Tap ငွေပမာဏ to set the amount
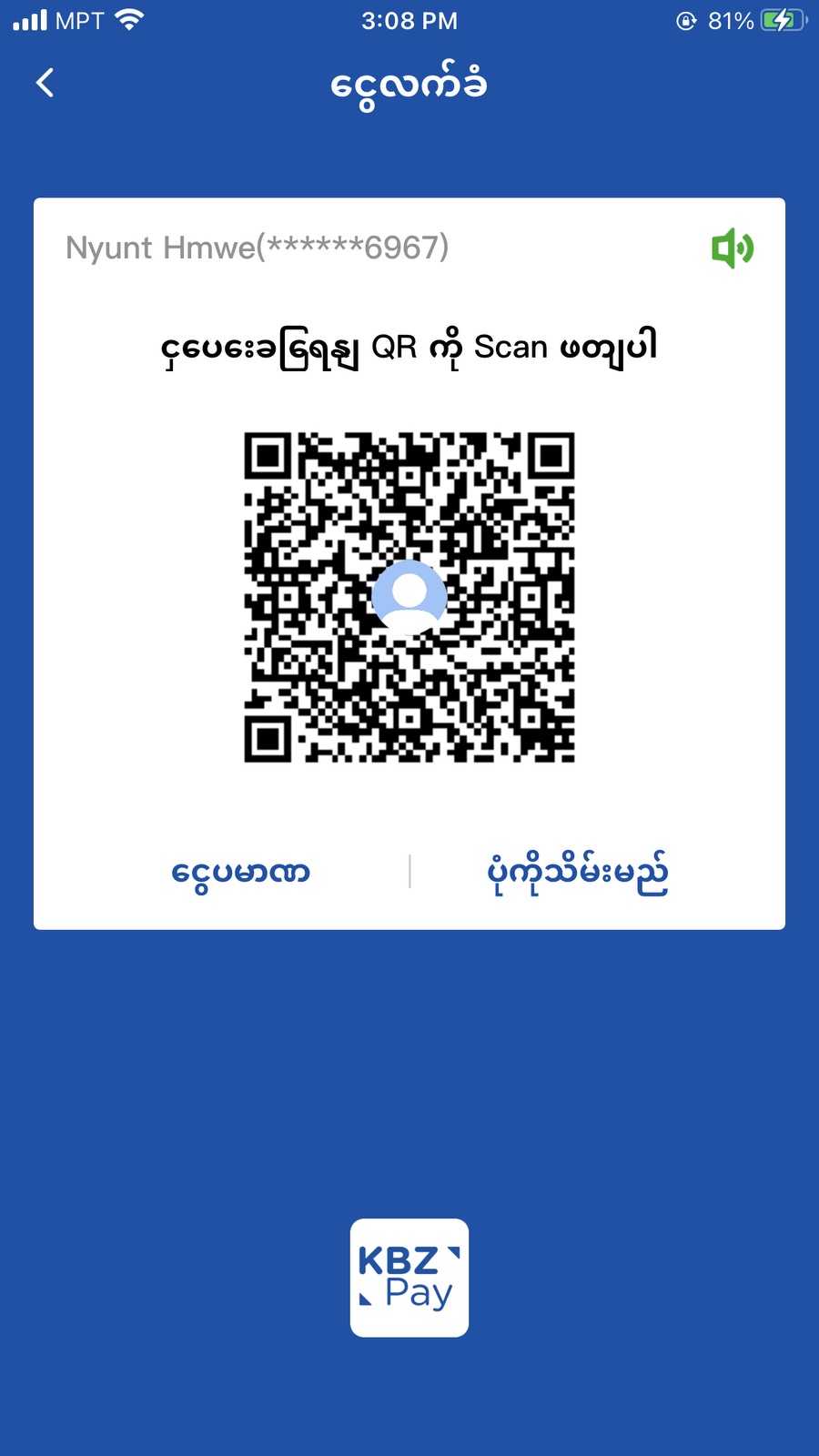Viewport: 819px width, 1456px height. click(x=241, y=872)
